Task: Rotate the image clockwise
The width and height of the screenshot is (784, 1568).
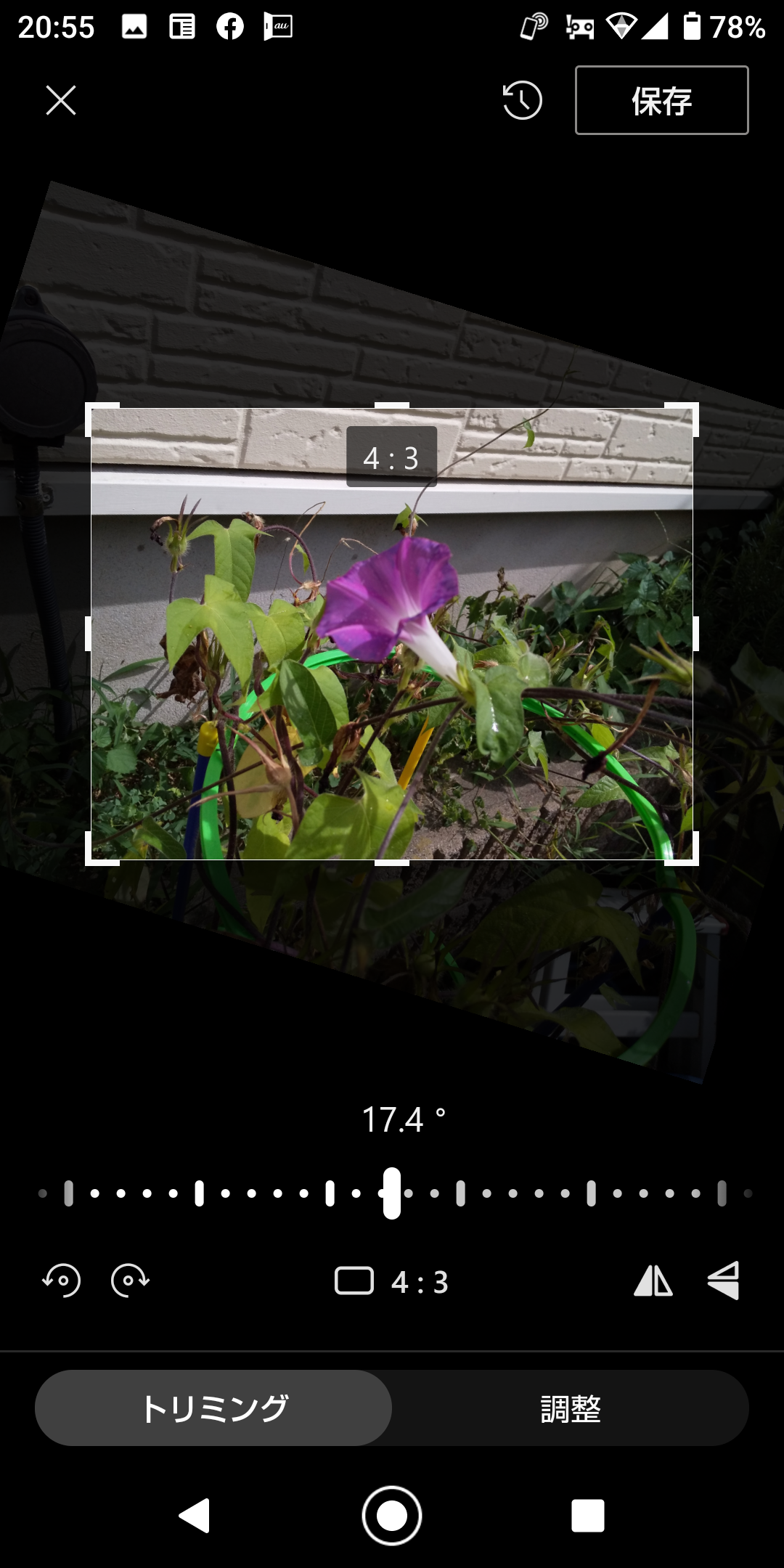Action: pos(130,1281)
